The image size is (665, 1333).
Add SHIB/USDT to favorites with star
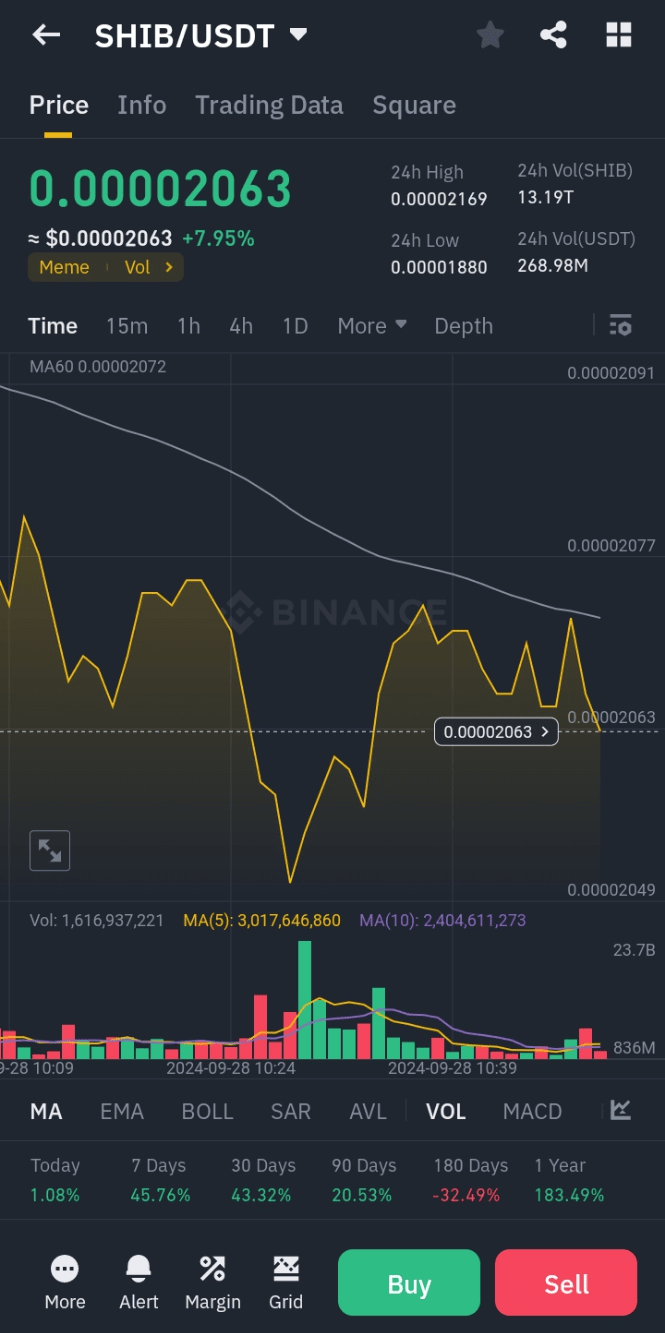tap(489, 36)
